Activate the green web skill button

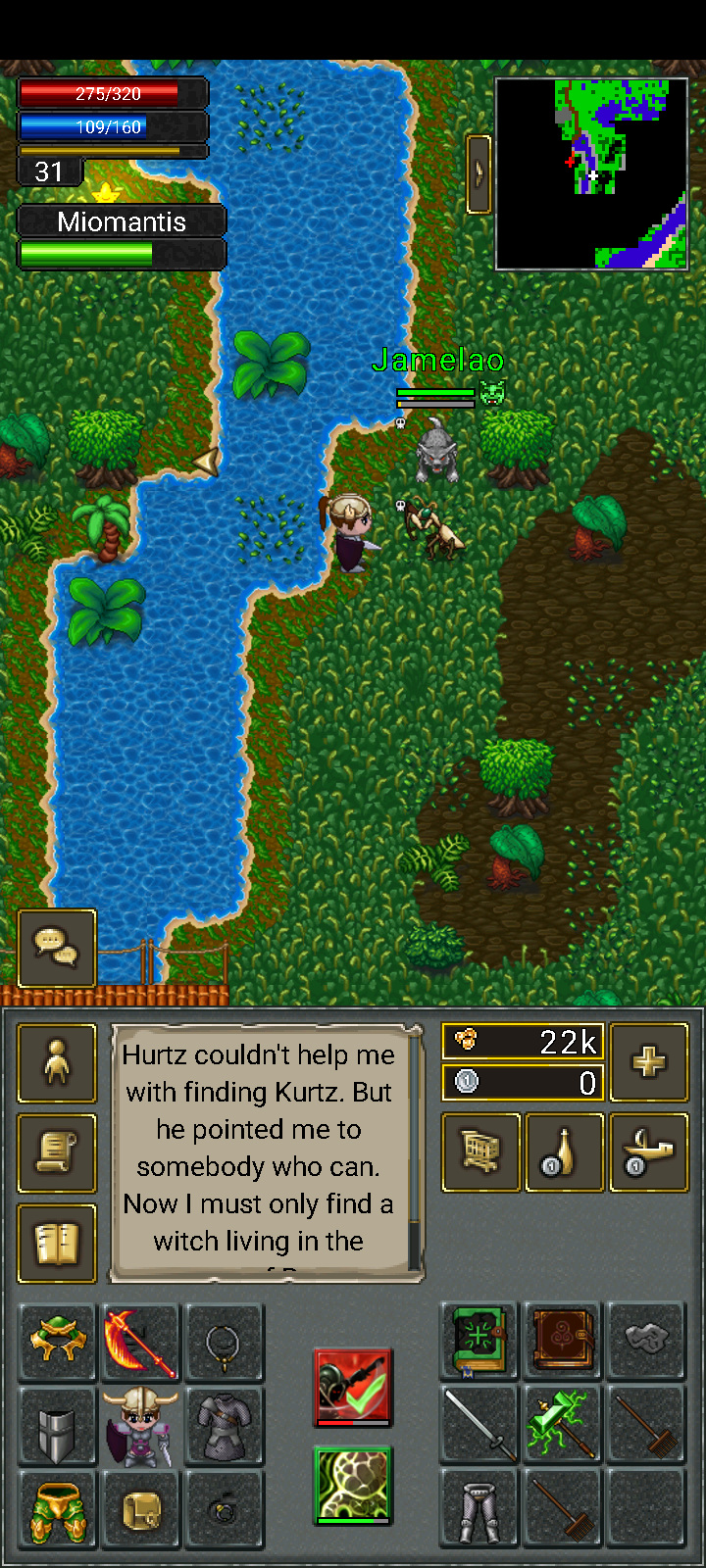(x=353, y=1485)
